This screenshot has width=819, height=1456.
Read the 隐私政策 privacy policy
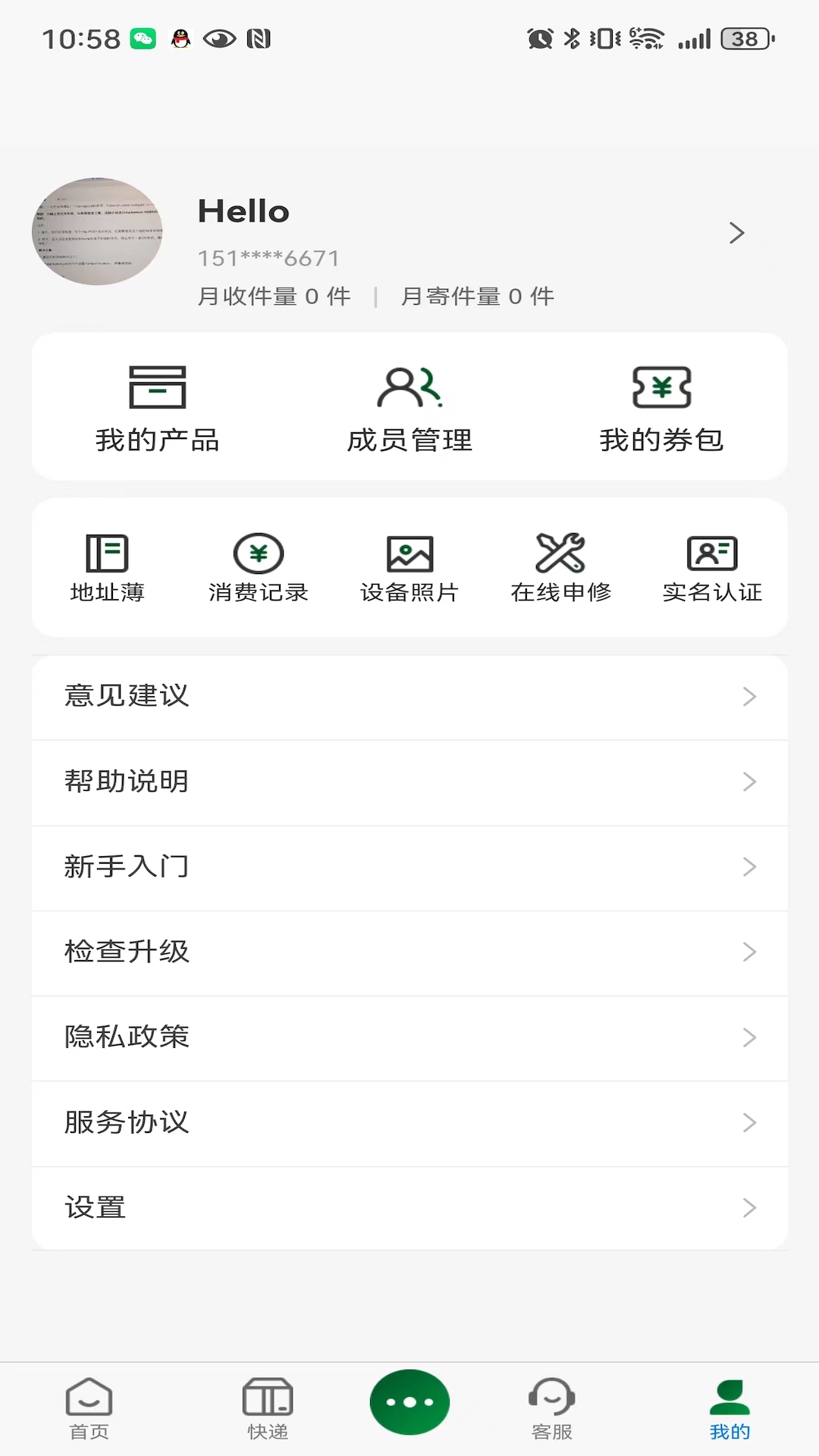[x=409, y=1037]
